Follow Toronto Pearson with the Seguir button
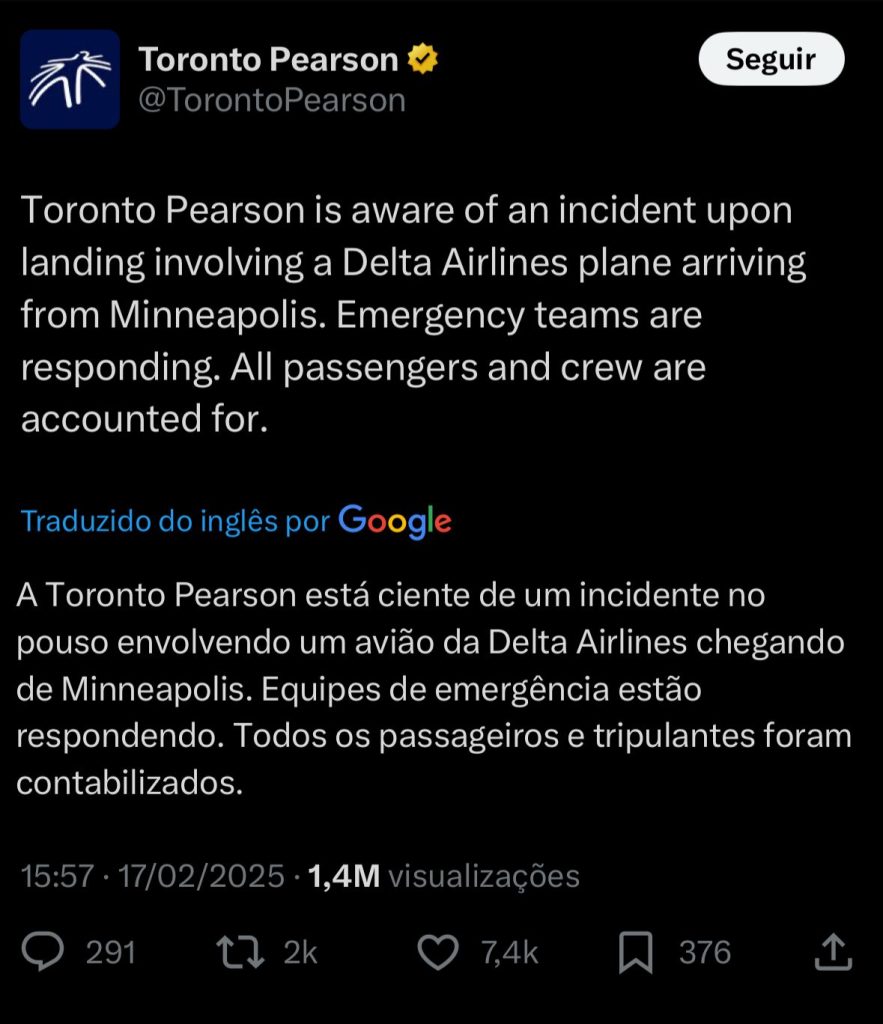883x1024 pixels. [x=770, y=61]
